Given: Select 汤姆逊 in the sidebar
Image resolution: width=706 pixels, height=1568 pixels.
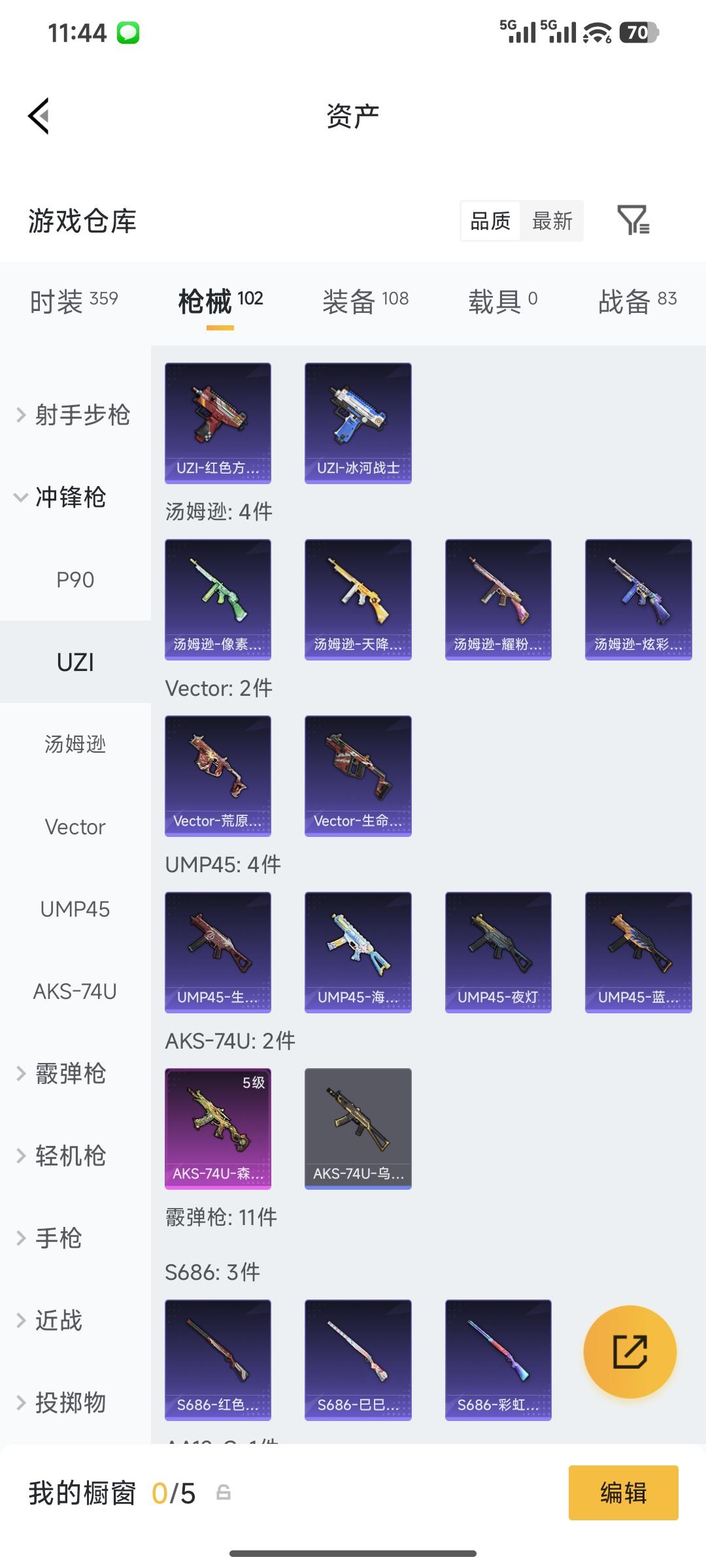Looking at the screenshot, I should pyautogui.click(x=75, y=744).
